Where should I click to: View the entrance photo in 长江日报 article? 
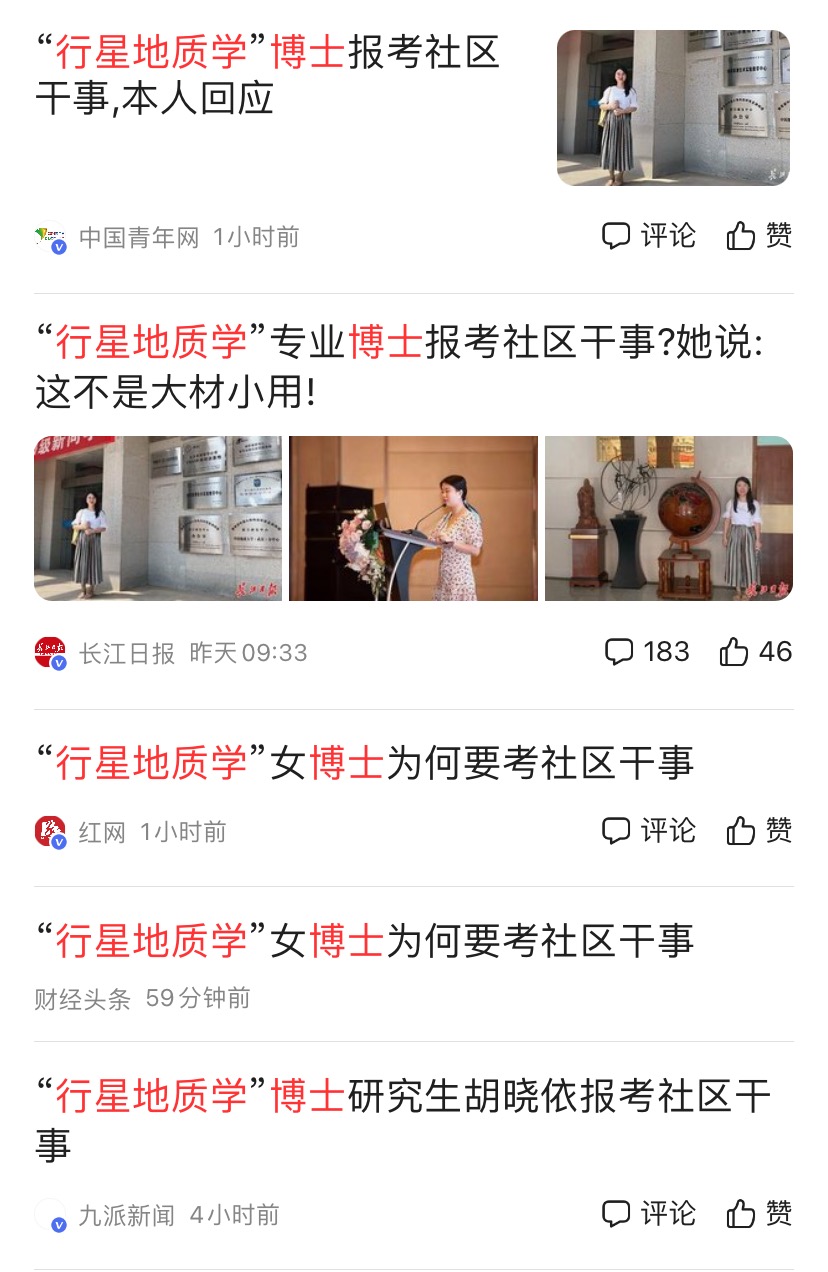[158, 518]
